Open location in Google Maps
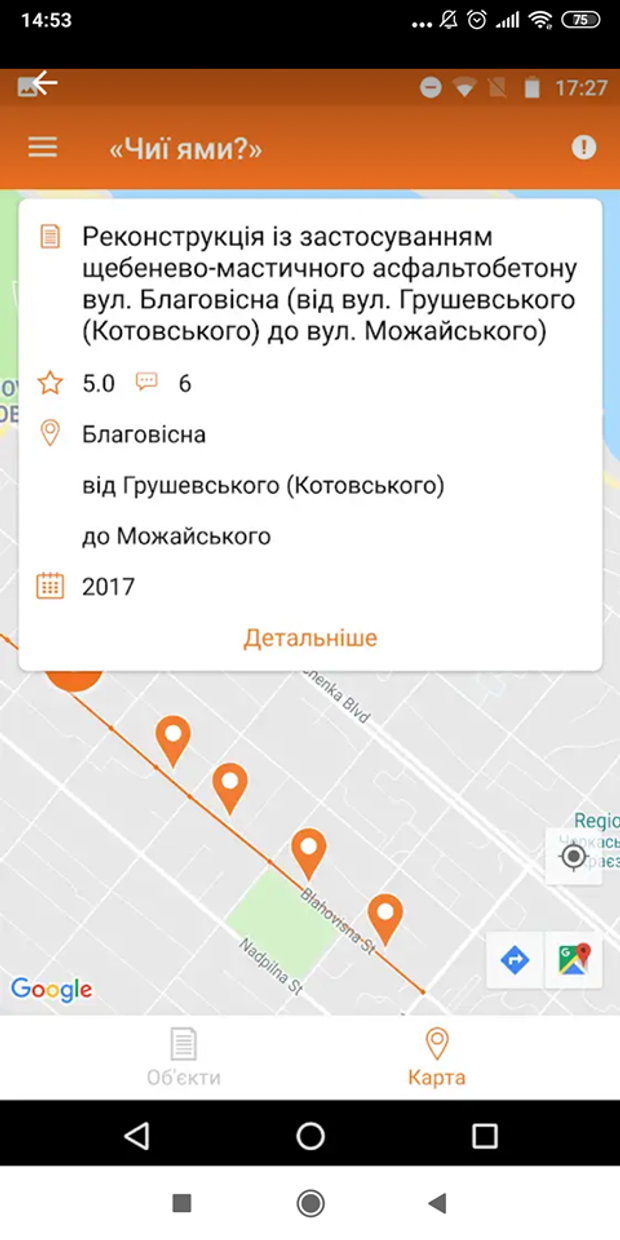The width and height of the screenshot is (620, 1240). [574, 961]
